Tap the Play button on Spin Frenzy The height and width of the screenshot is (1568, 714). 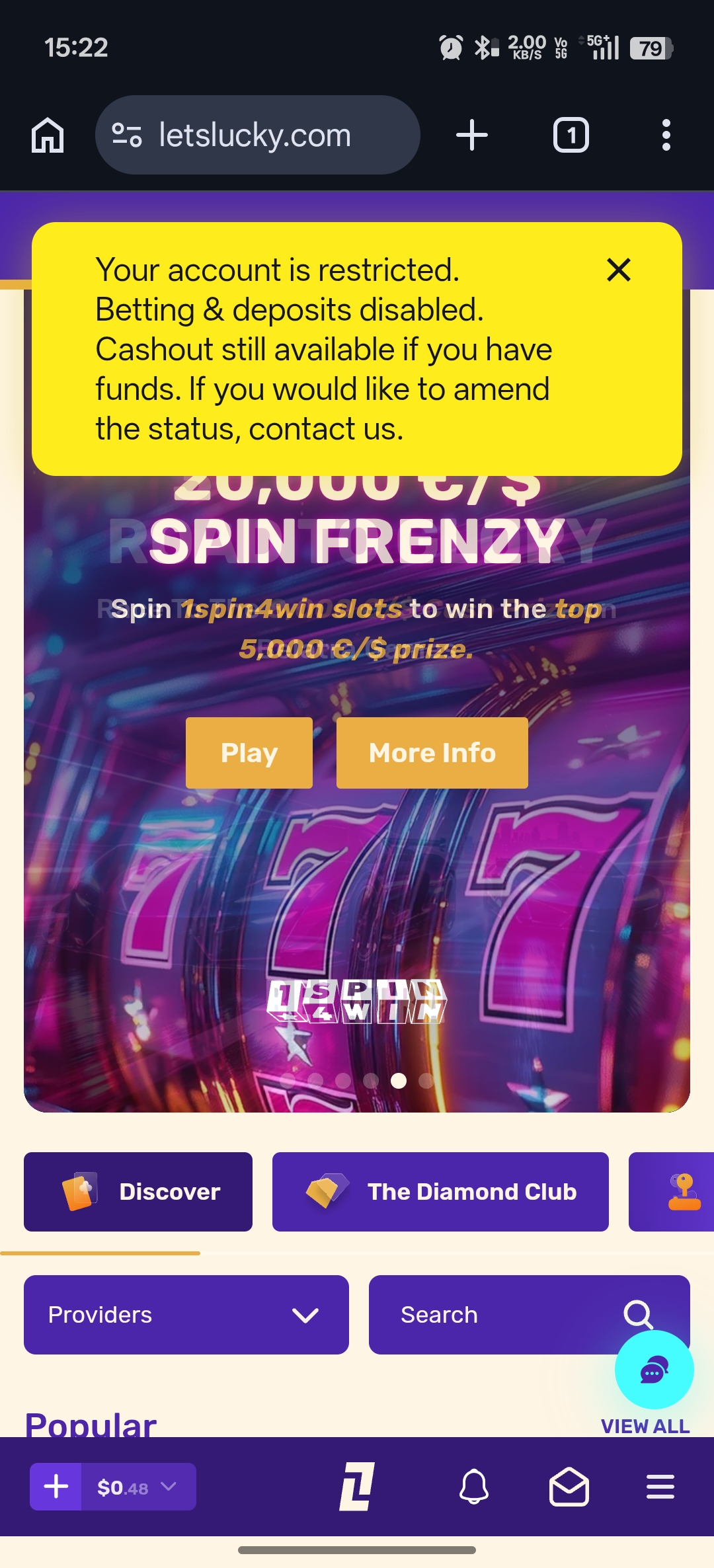249,753
